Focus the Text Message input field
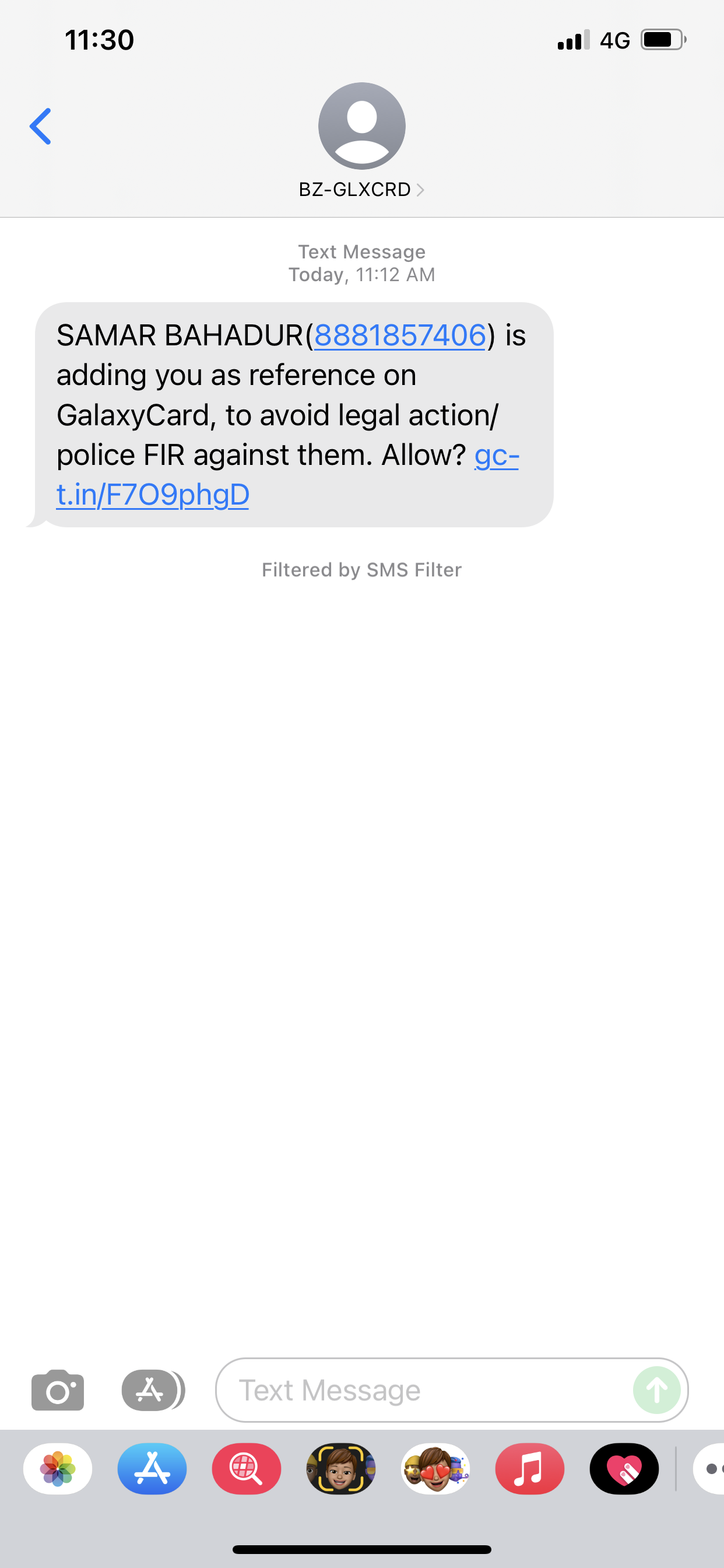The image size is (724, 1568). (426, 1390)
